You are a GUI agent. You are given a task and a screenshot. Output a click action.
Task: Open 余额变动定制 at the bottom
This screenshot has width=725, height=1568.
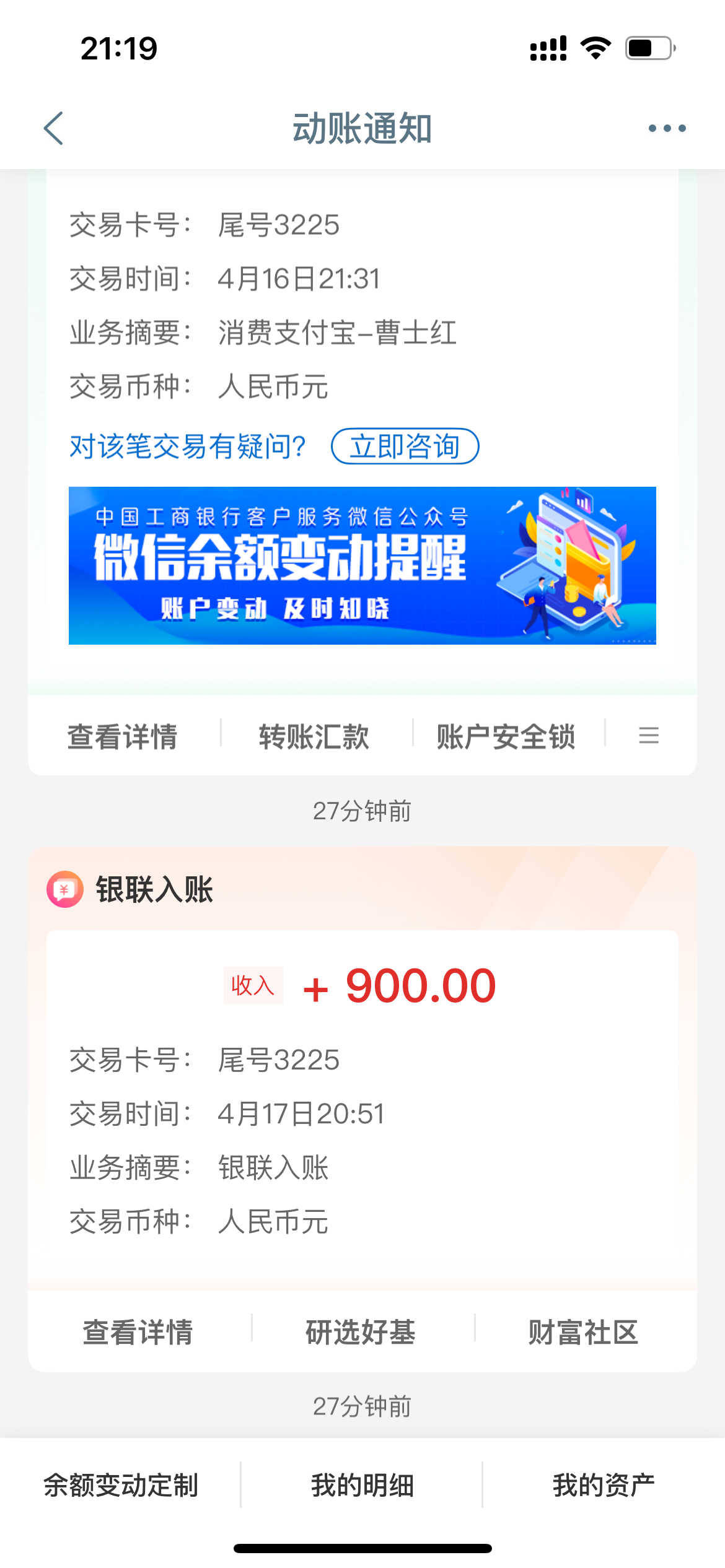click(121, 1484)
